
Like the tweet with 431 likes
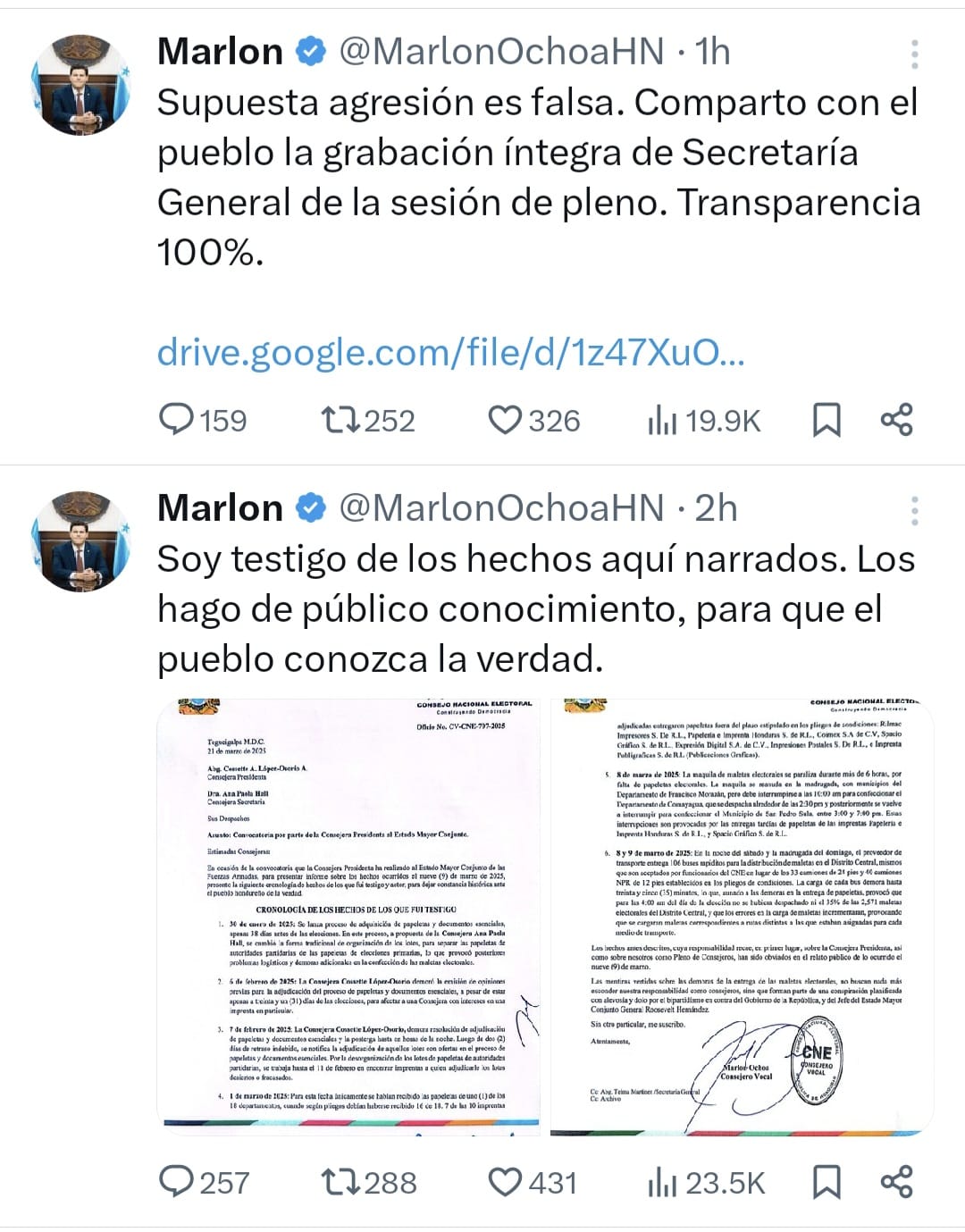coord(506,1182)
